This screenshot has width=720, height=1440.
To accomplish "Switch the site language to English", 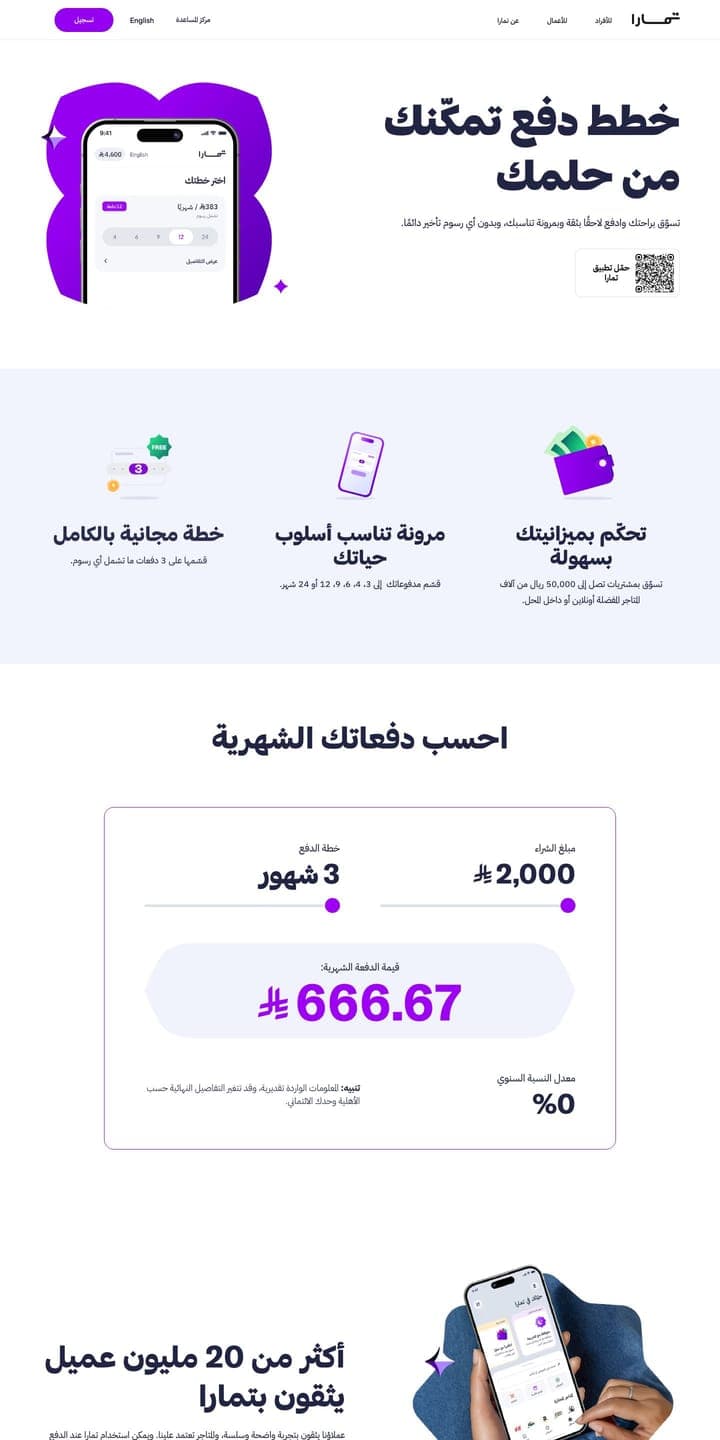I will pos(142,20).
